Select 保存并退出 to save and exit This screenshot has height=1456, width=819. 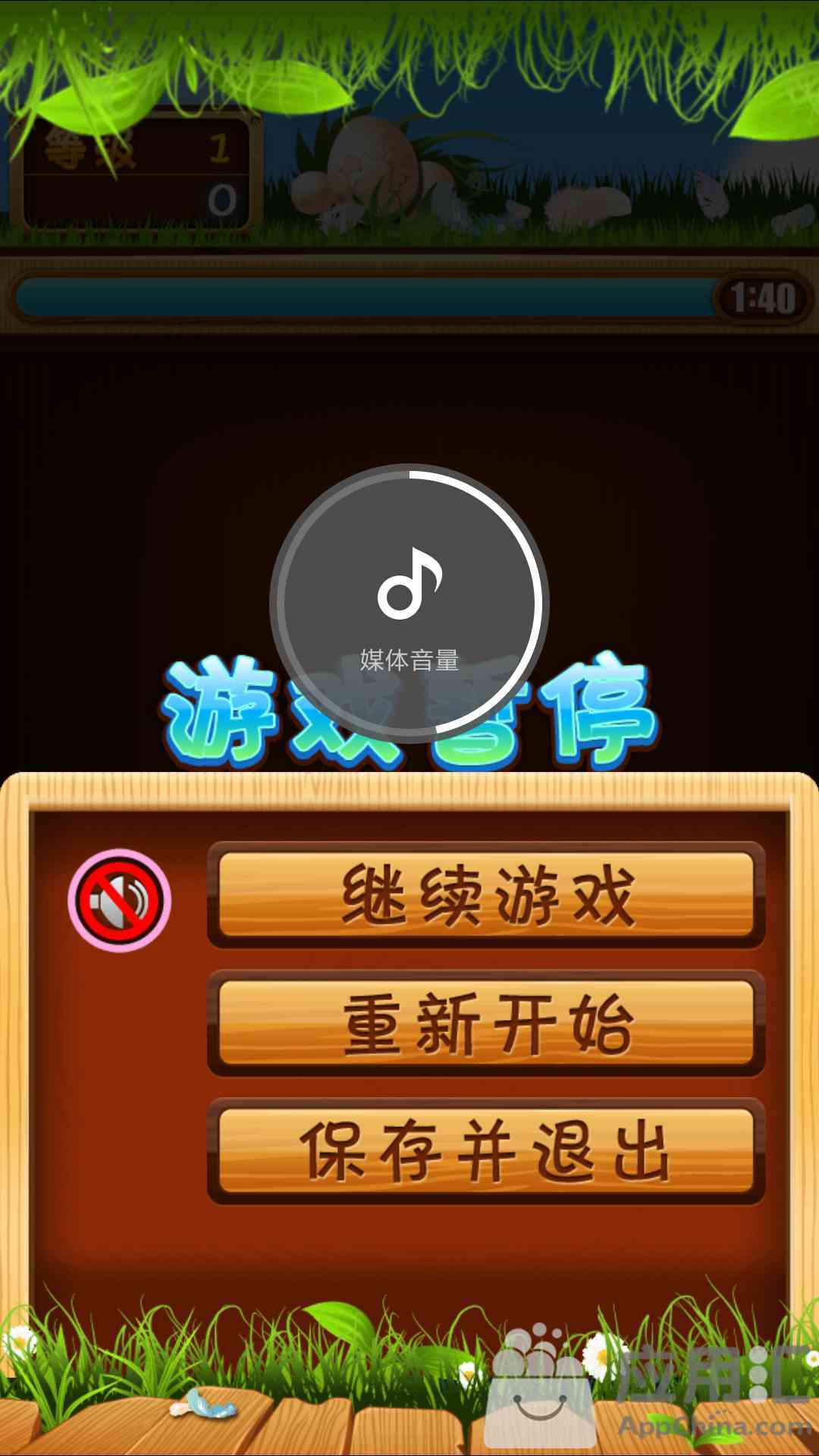(486, 1151)
